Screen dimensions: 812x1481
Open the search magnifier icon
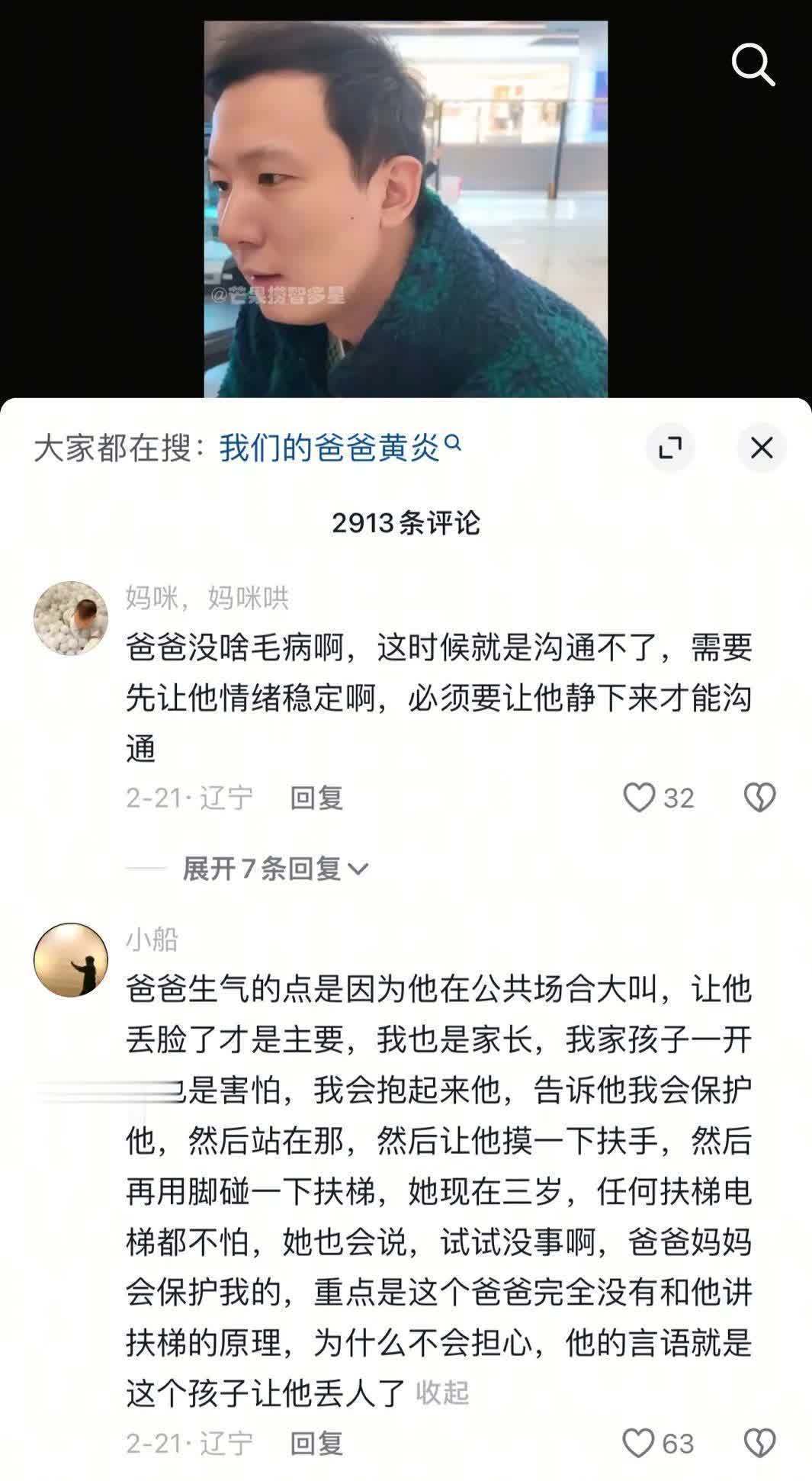tap(753, 64)
